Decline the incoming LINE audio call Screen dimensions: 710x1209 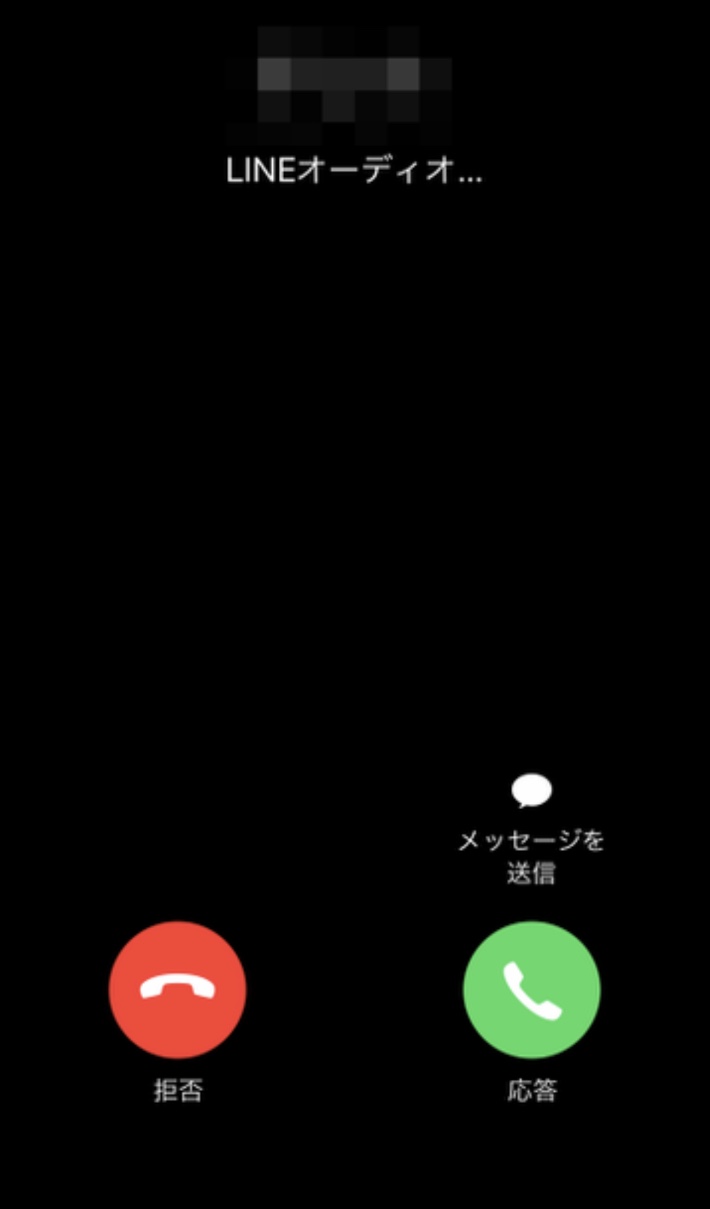[177, 989]
